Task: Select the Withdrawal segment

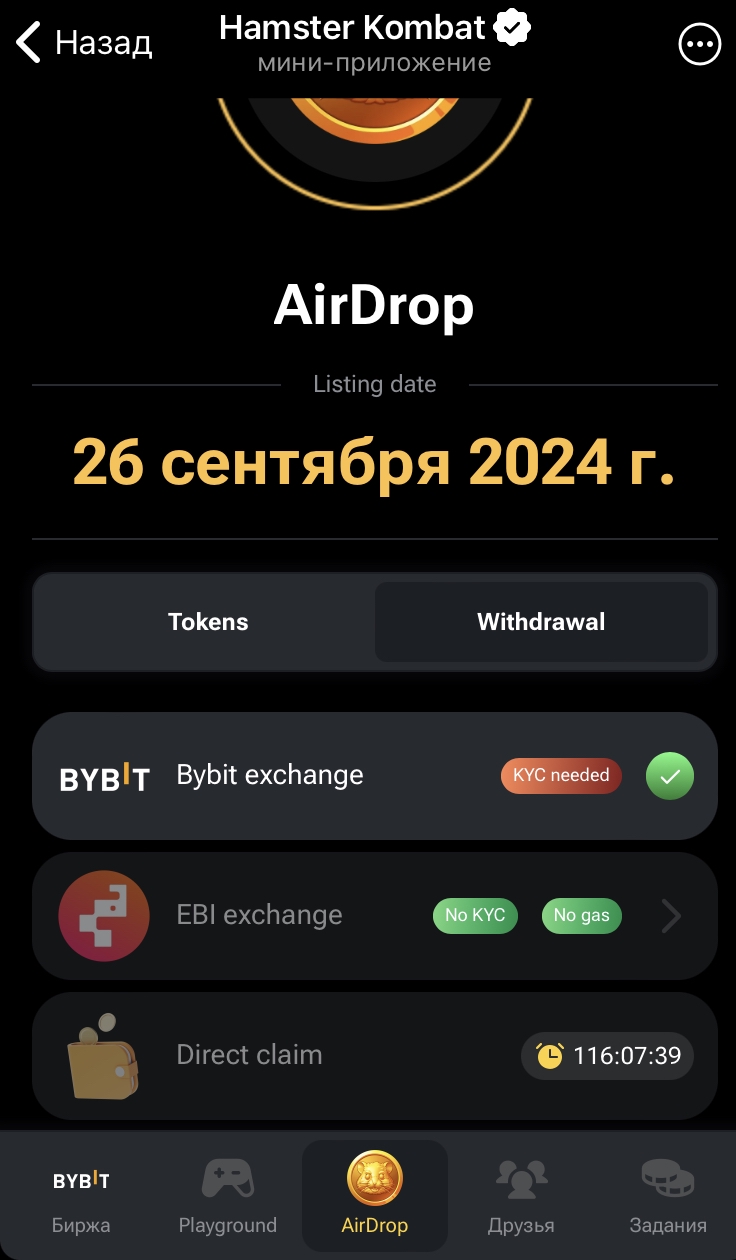Action: [541, 622]
